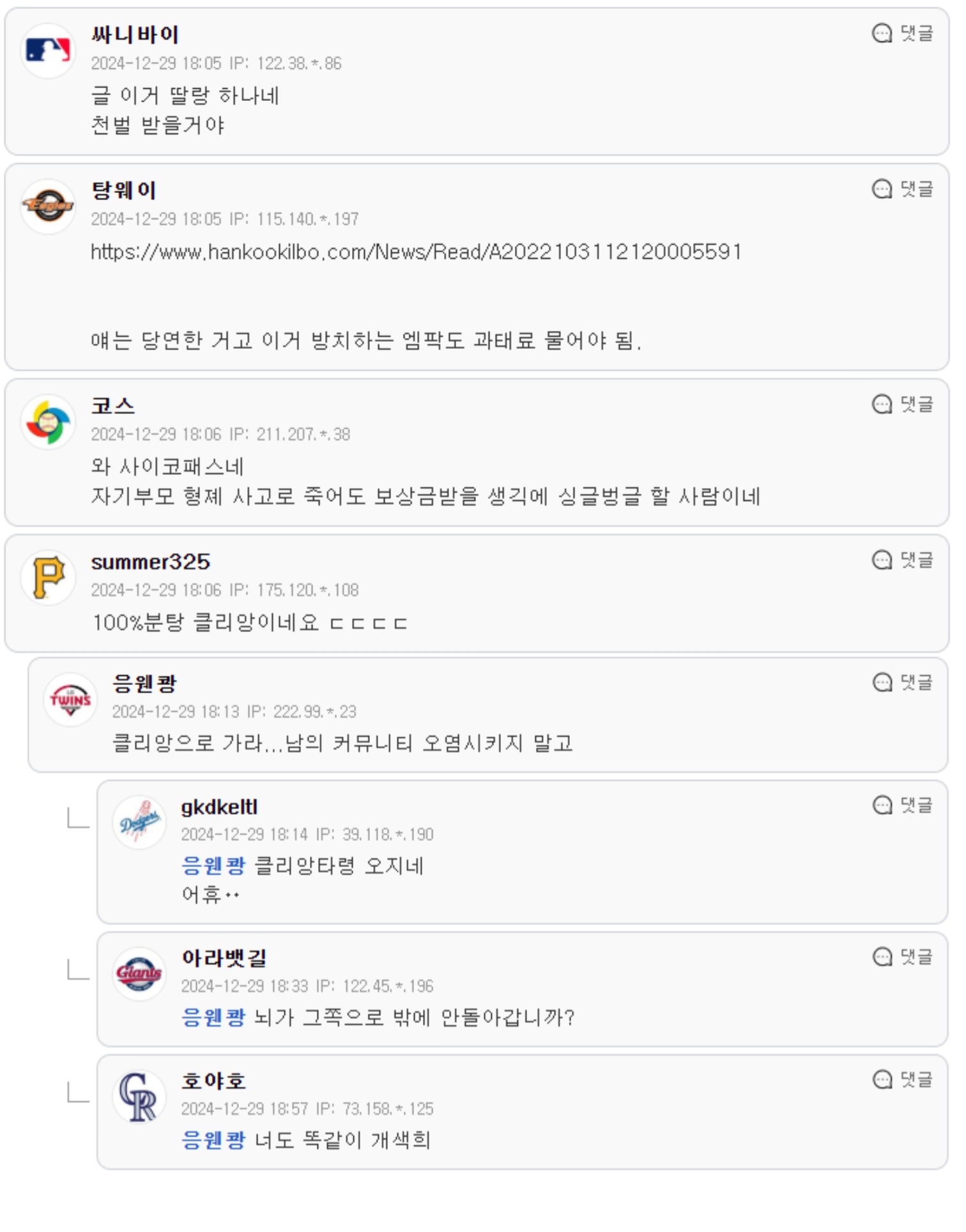Tap 댓글 on 응웬쾅's comment
The height and width of the screenshot is (1232, 966).
click(902, 683)
